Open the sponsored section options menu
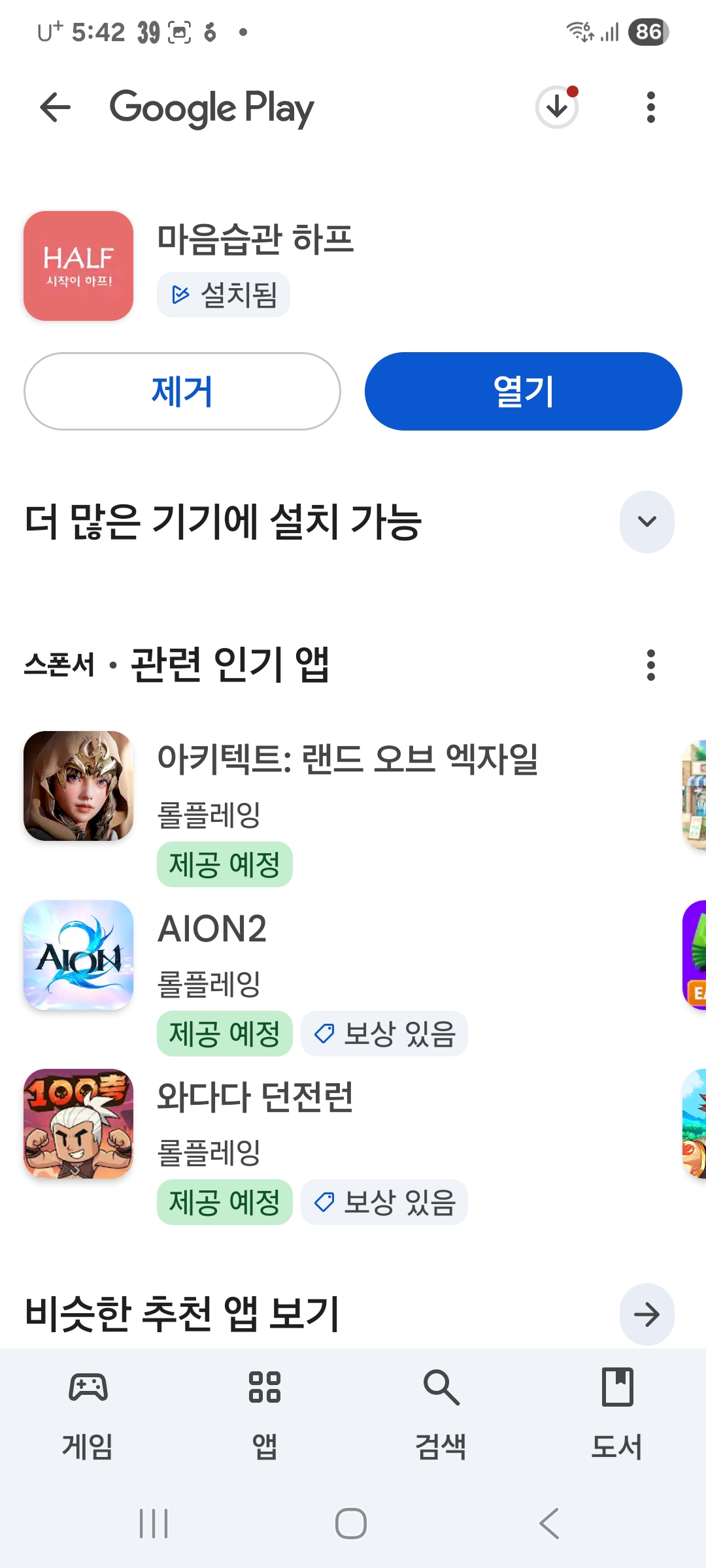This screenshot has height=1568, width=706. 650,665
